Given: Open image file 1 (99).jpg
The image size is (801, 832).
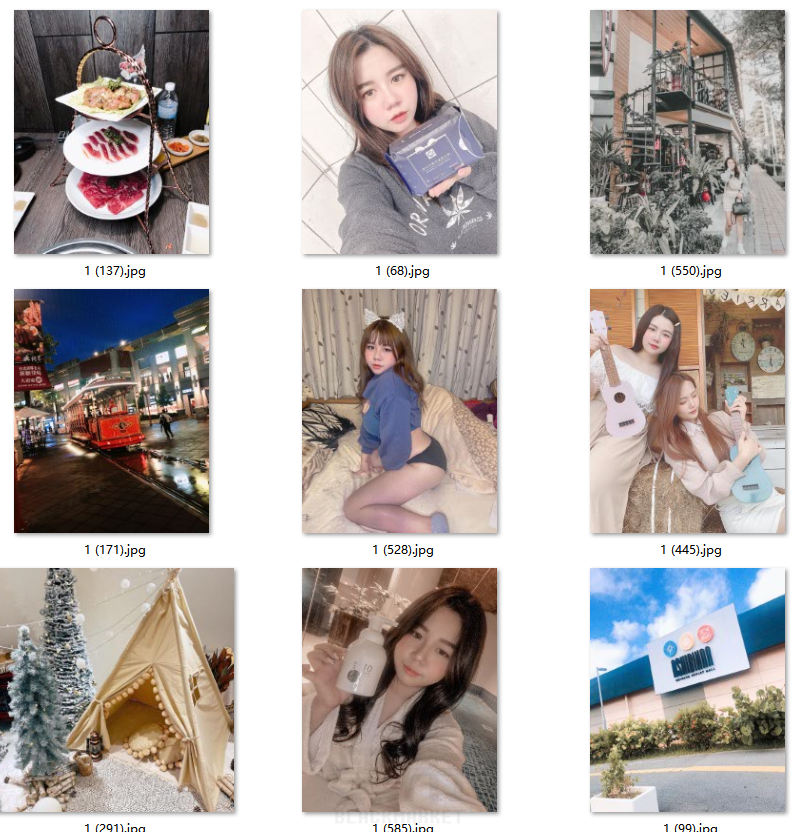Looking at the screenshot, I should [x=687, y=690].
